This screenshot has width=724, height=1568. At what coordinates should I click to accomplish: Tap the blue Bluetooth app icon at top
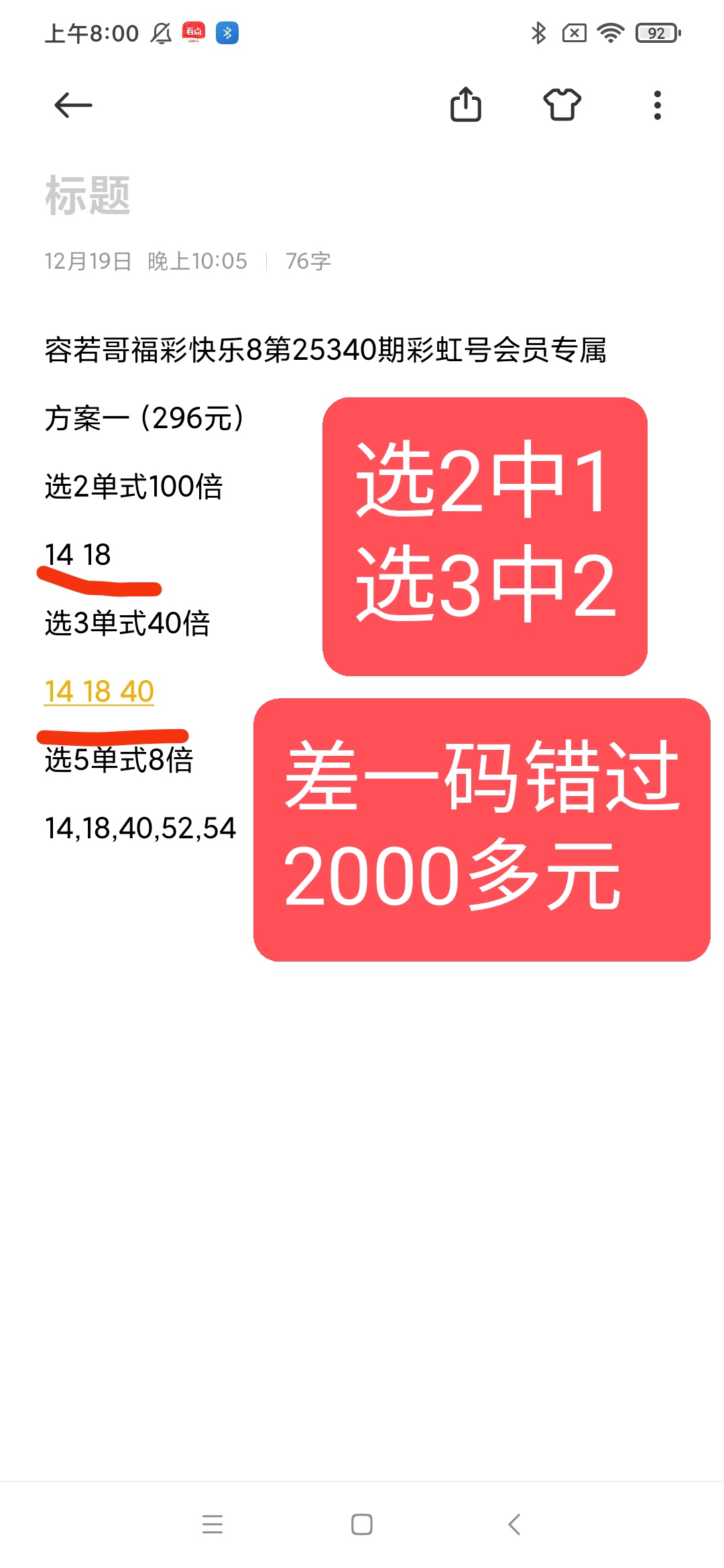(x=228, y=32)
